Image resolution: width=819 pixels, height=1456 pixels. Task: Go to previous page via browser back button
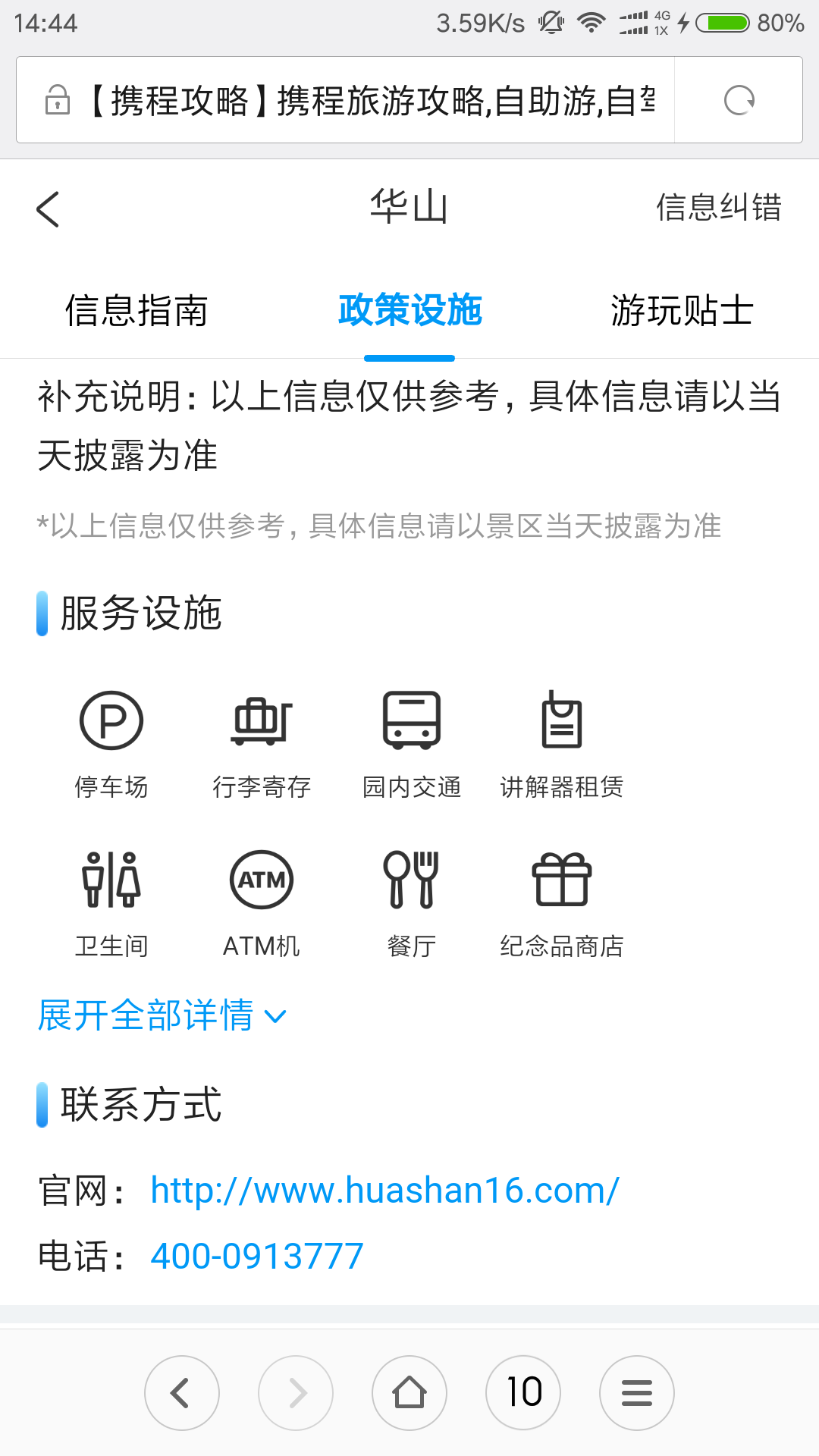pyautogui.click(x=182, y=1393)
